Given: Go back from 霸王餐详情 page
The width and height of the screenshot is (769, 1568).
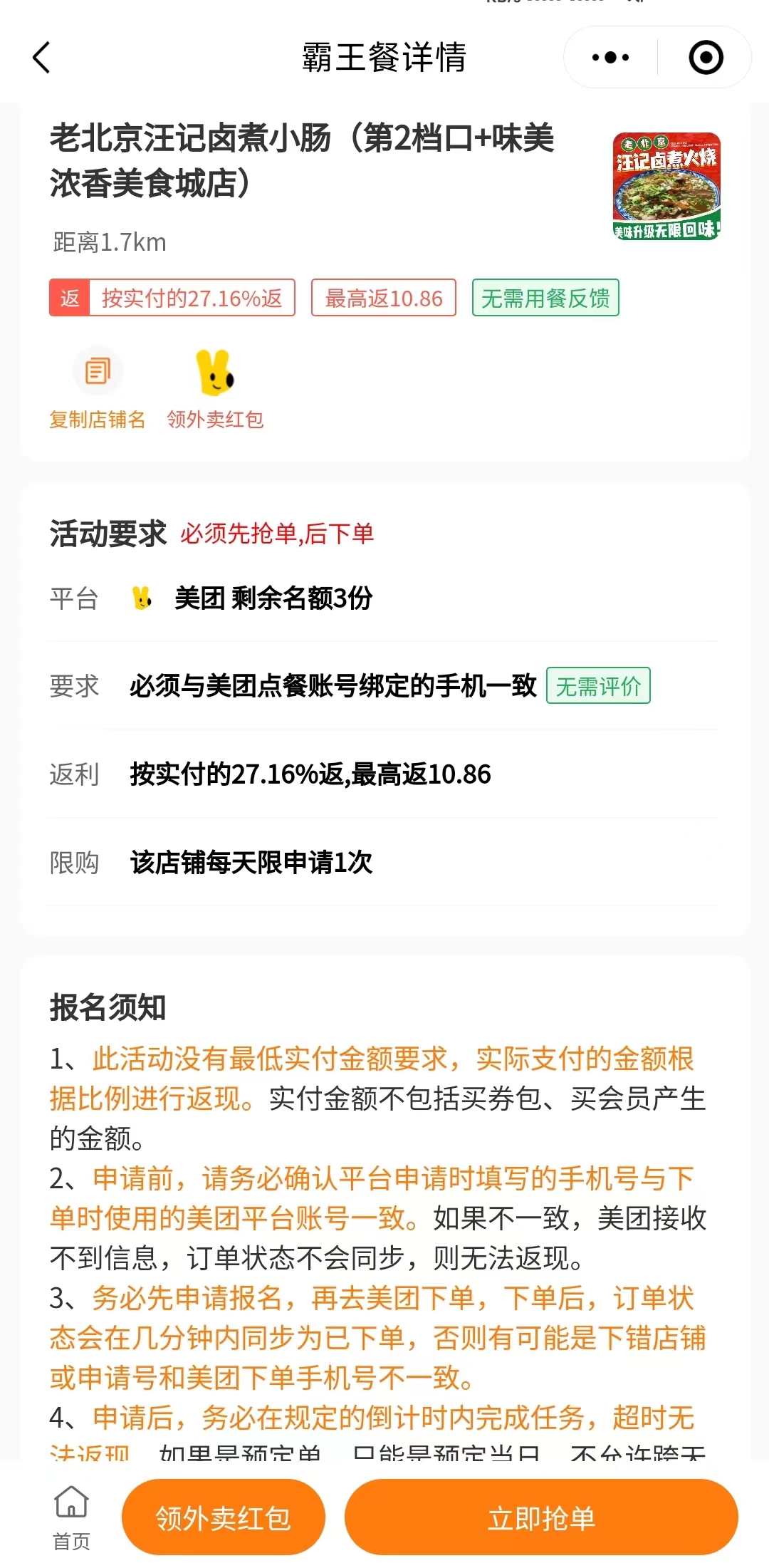Looking at the screenshot, I should point(41,58).
